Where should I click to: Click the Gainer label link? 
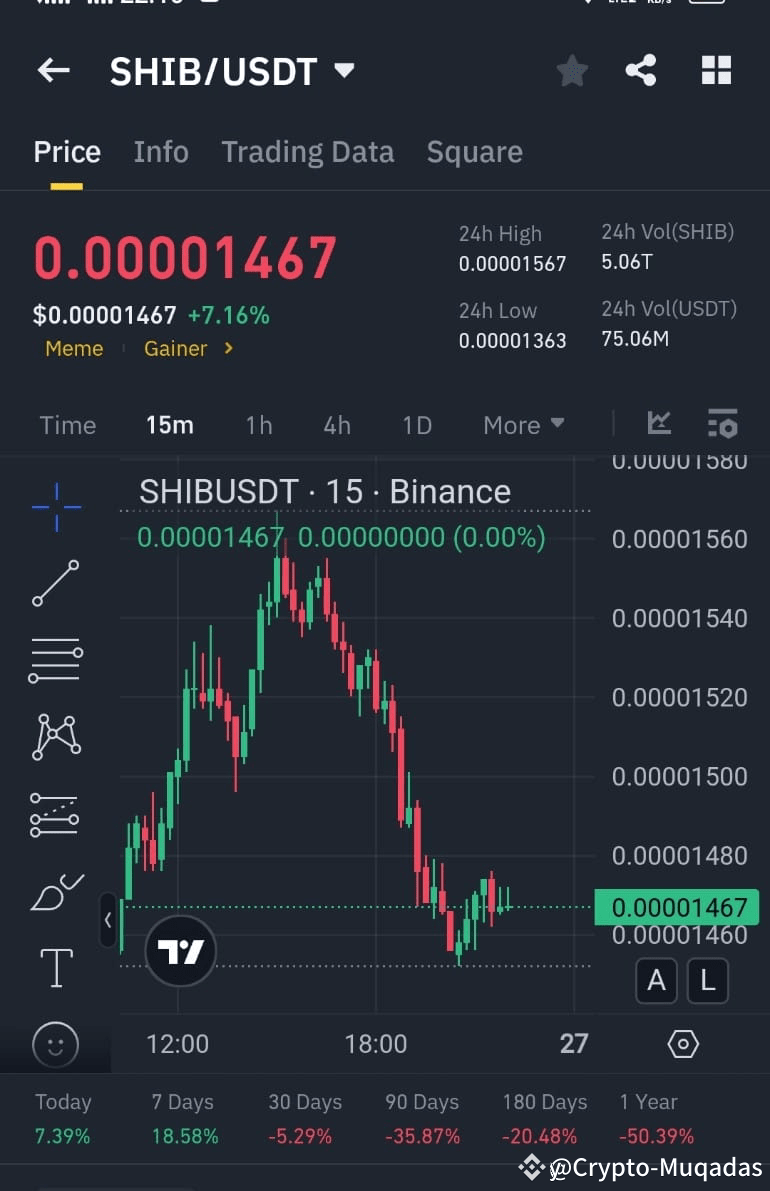176,349
